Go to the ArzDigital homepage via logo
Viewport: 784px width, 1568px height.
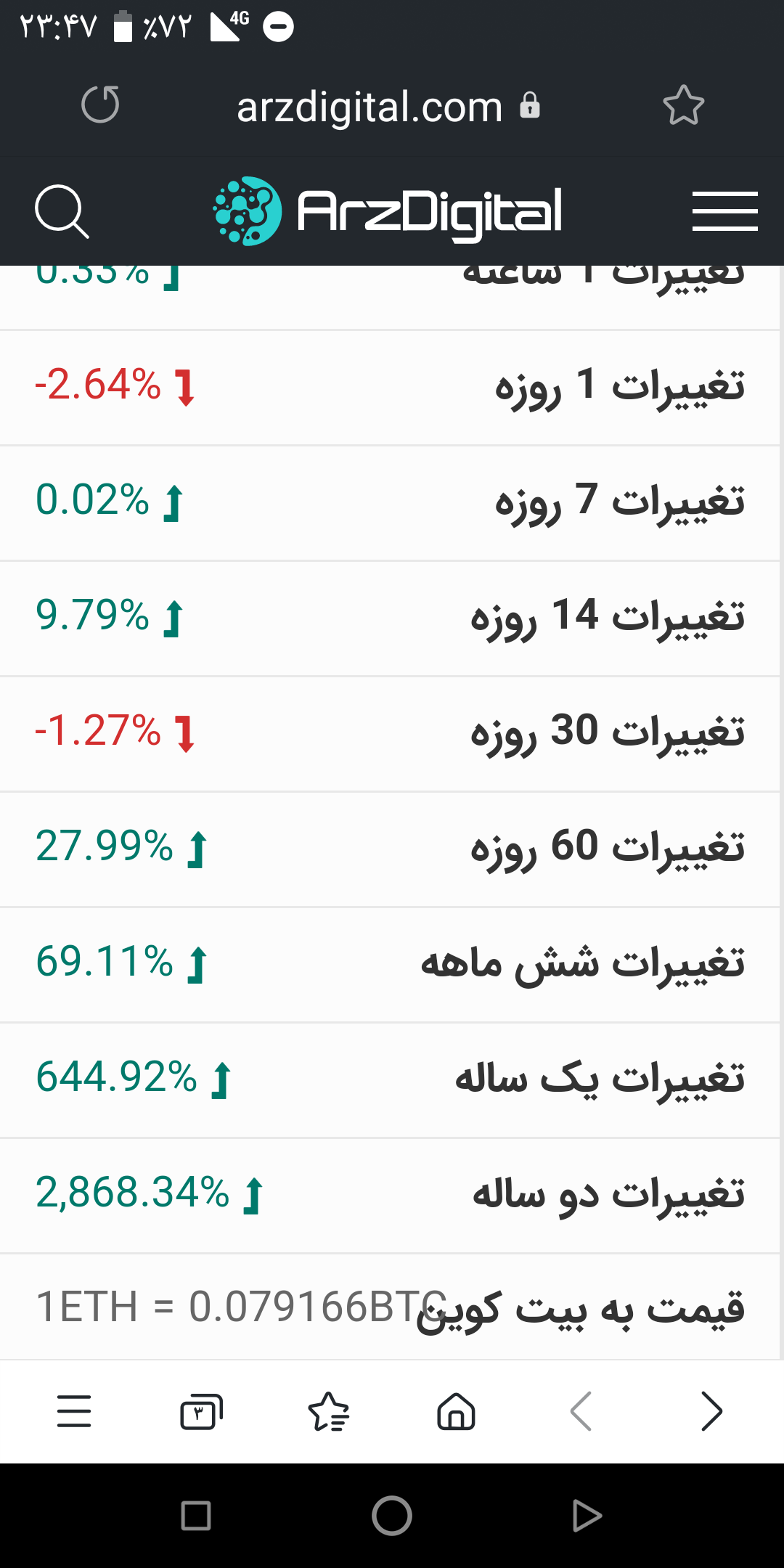388,211
